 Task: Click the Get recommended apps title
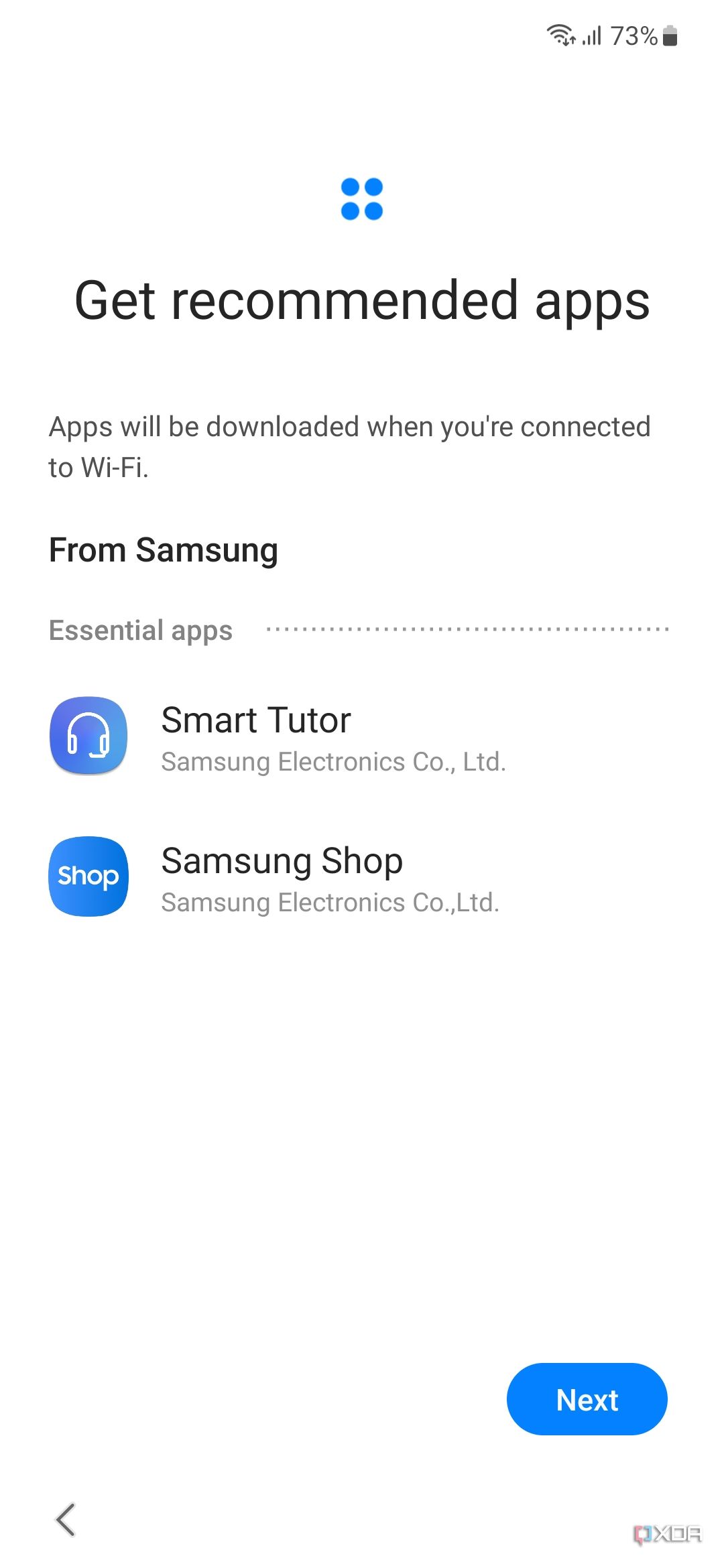point(362,302)
